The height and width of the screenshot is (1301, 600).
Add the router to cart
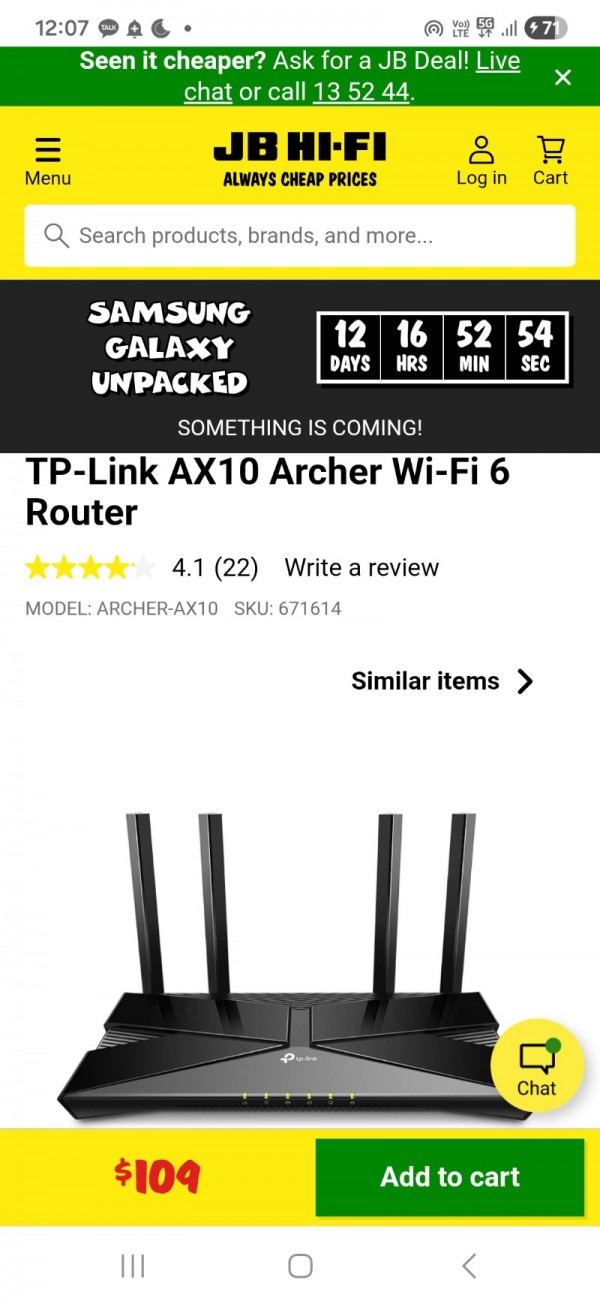coord(450,1177)
